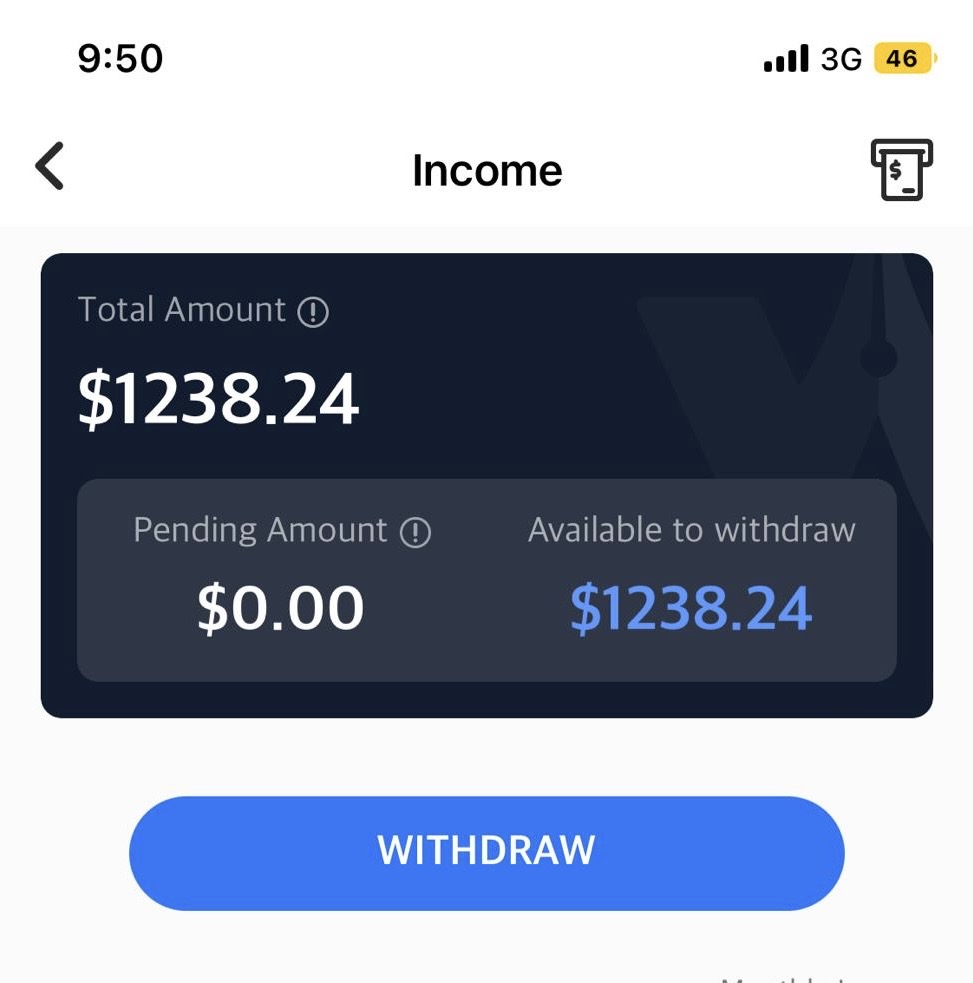The height and width of the screenshot is (983, 973).
Task: Go back from the Income screen
Action: 50,166
